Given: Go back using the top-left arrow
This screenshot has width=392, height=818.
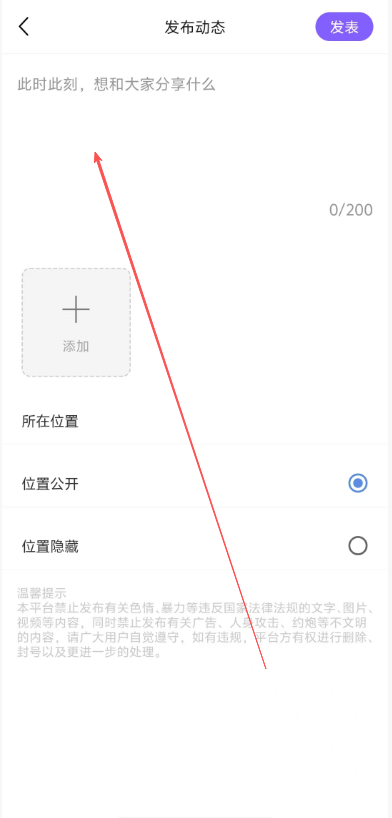Looking at the screenshot, I should click(x=23, y=27).
